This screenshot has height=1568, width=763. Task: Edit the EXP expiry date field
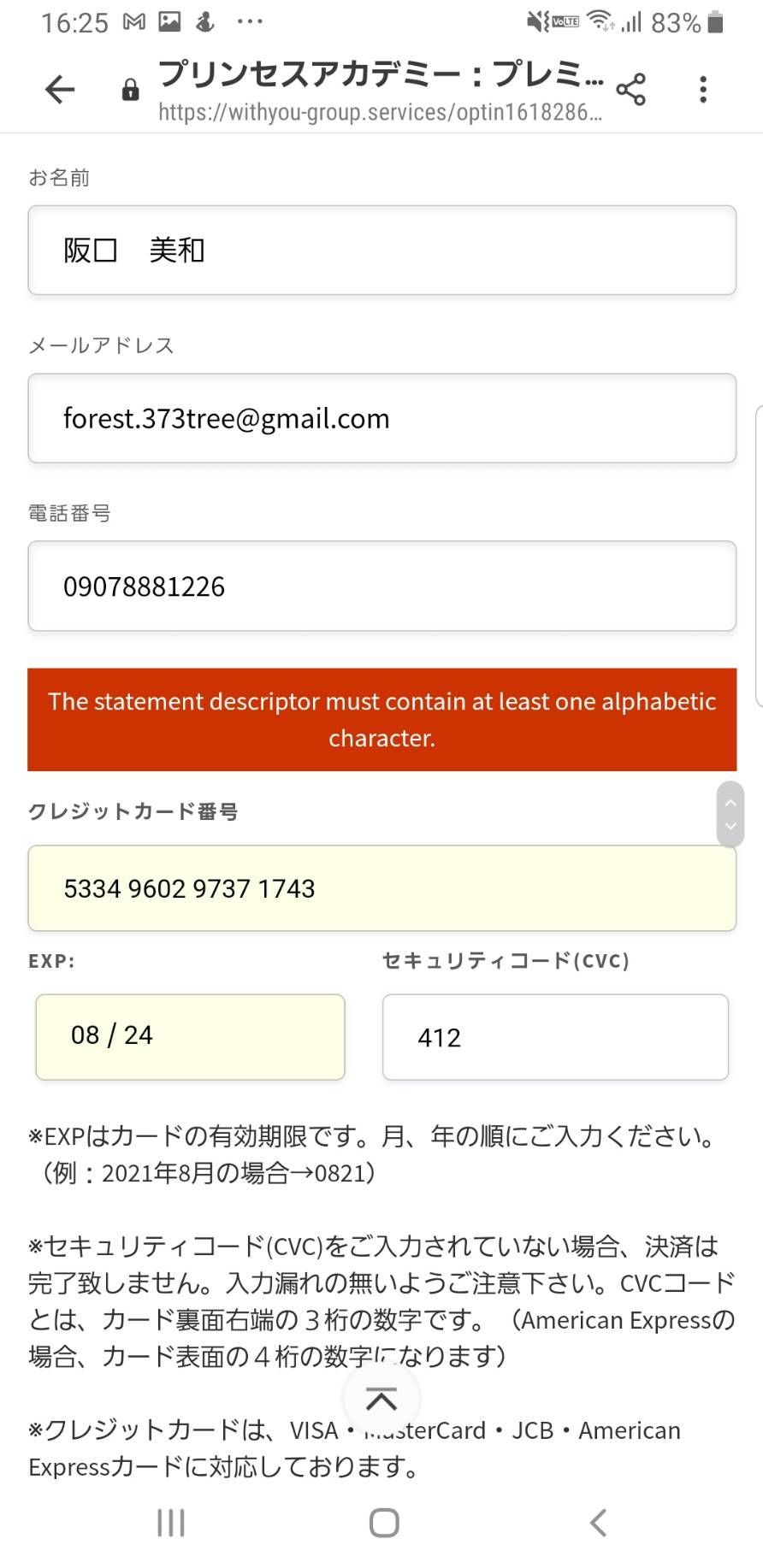pos(190,1036)
